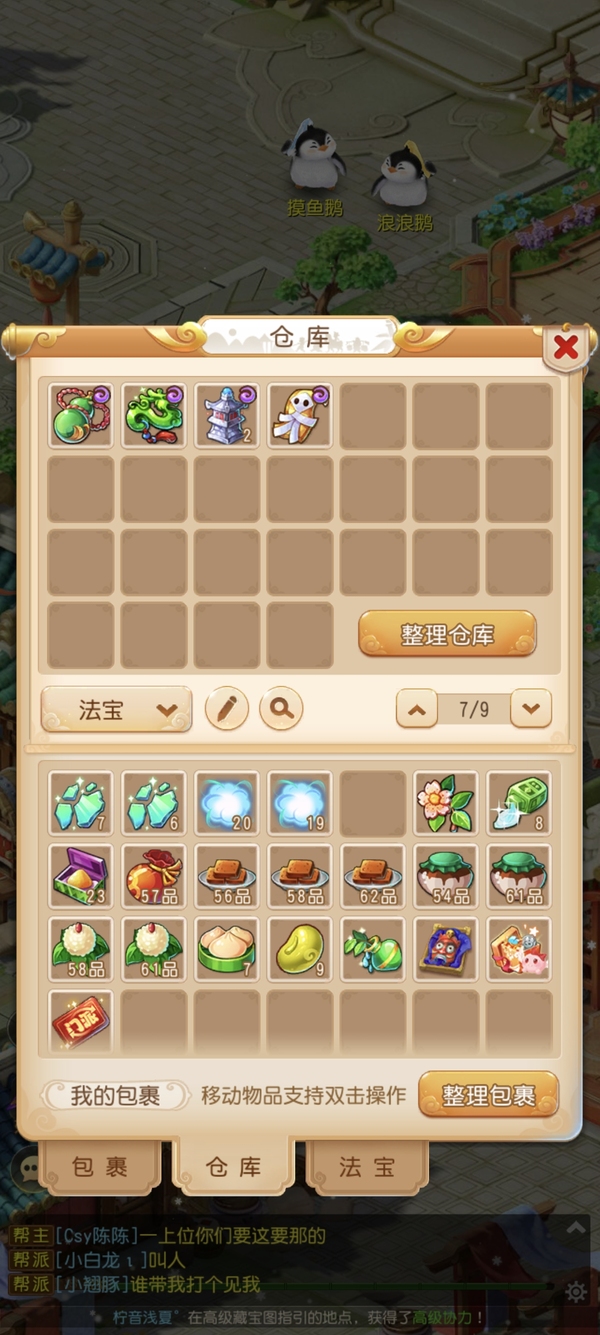This screenshot has height=1335, width=600.
Task: Select the ghost talisman item in warehouse
Action: [300, 416]
